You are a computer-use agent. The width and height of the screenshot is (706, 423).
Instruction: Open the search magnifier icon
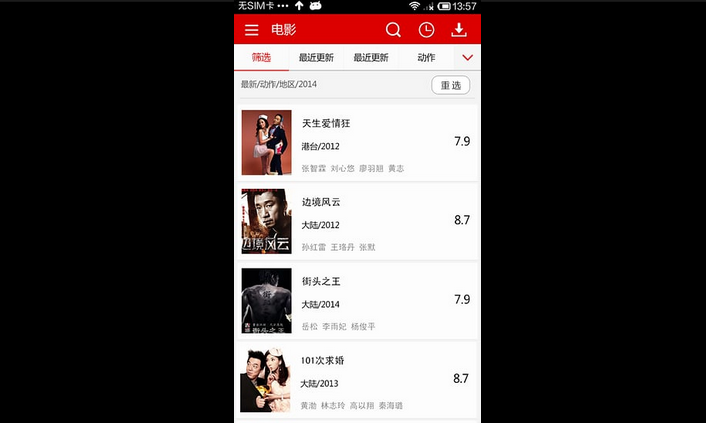pos(393,30)
